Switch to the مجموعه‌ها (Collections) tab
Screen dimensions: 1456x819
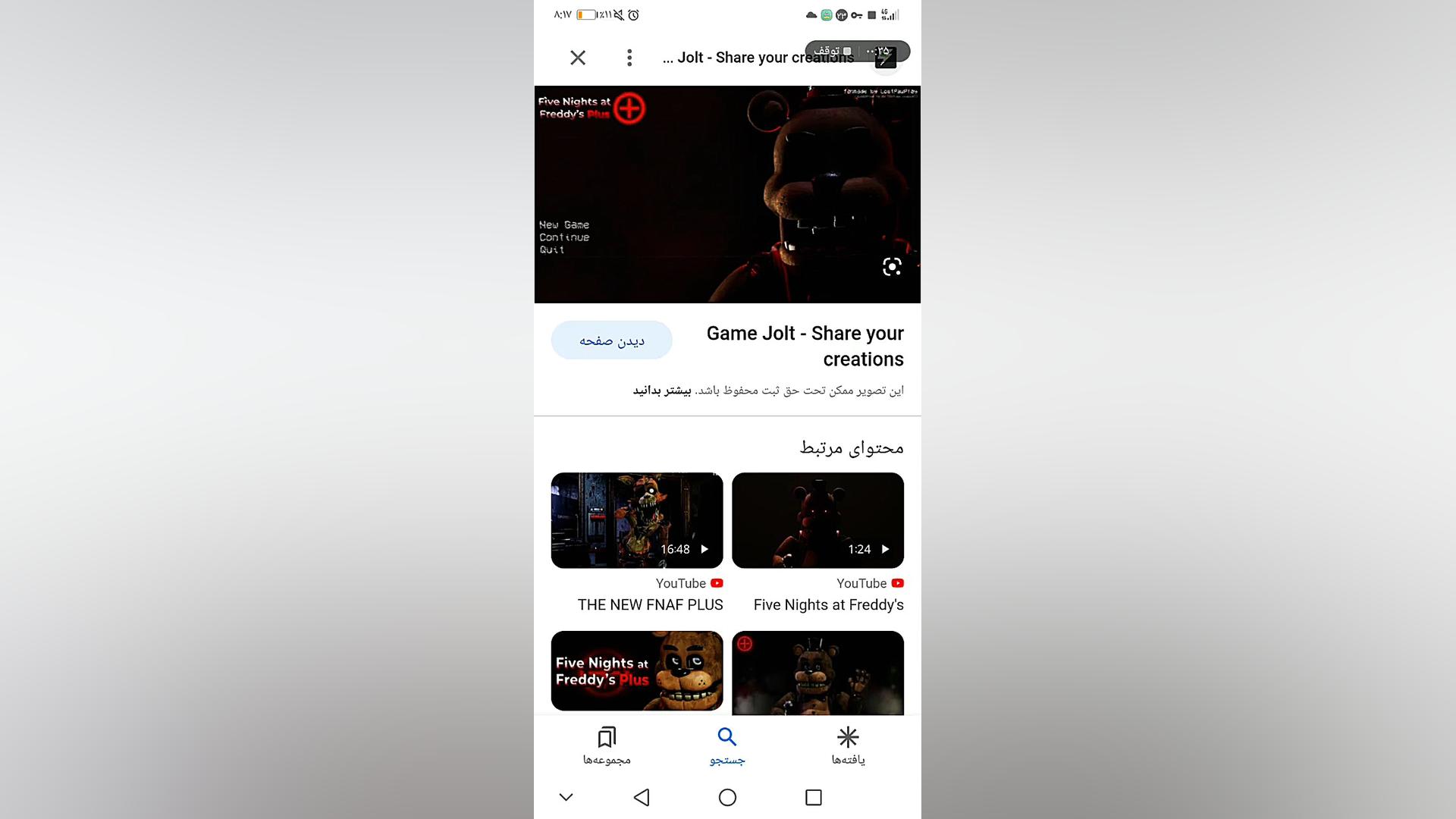[x=607, y=745]
